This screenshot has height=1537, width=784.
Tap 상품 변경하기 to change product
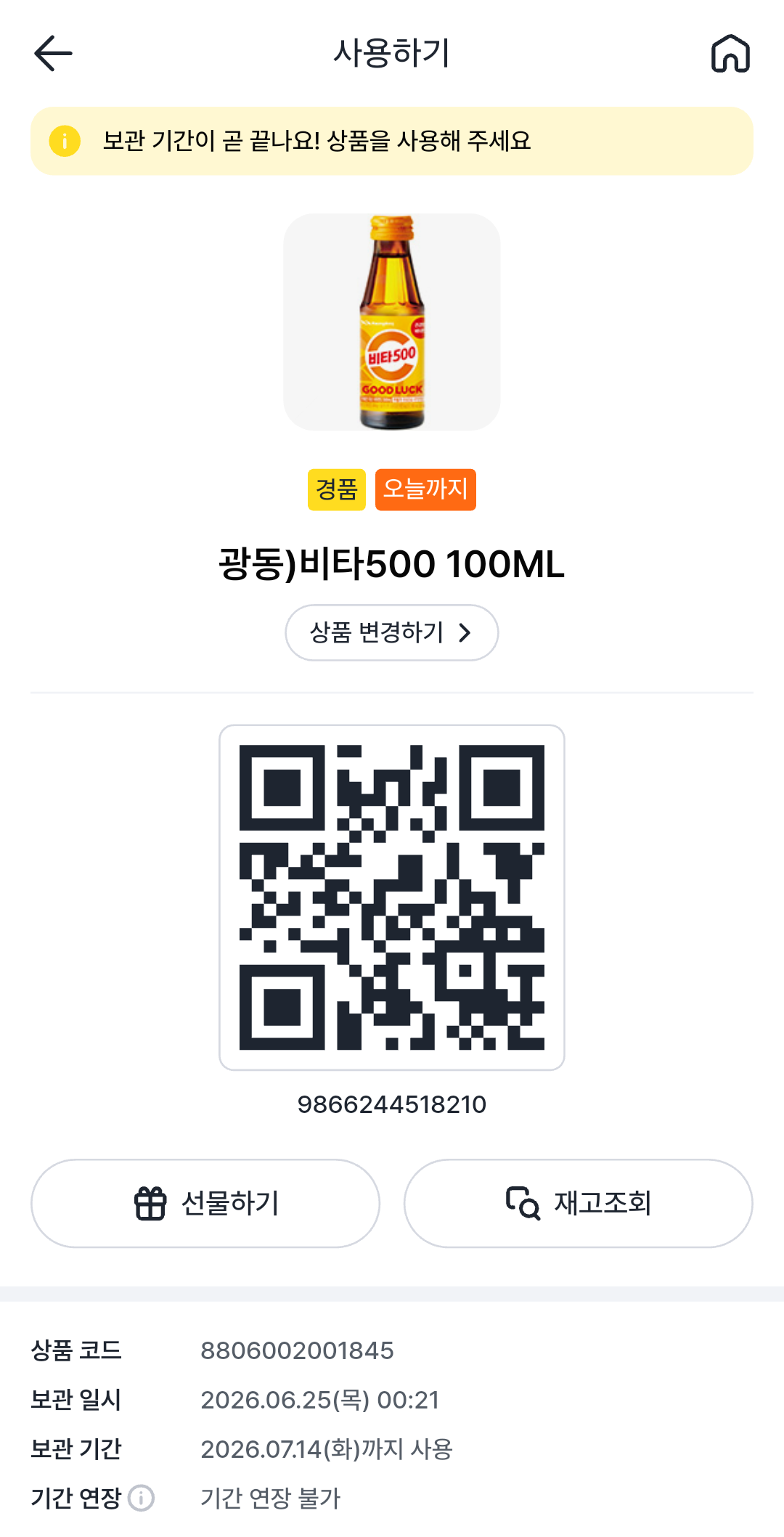[x=392, y=632]
